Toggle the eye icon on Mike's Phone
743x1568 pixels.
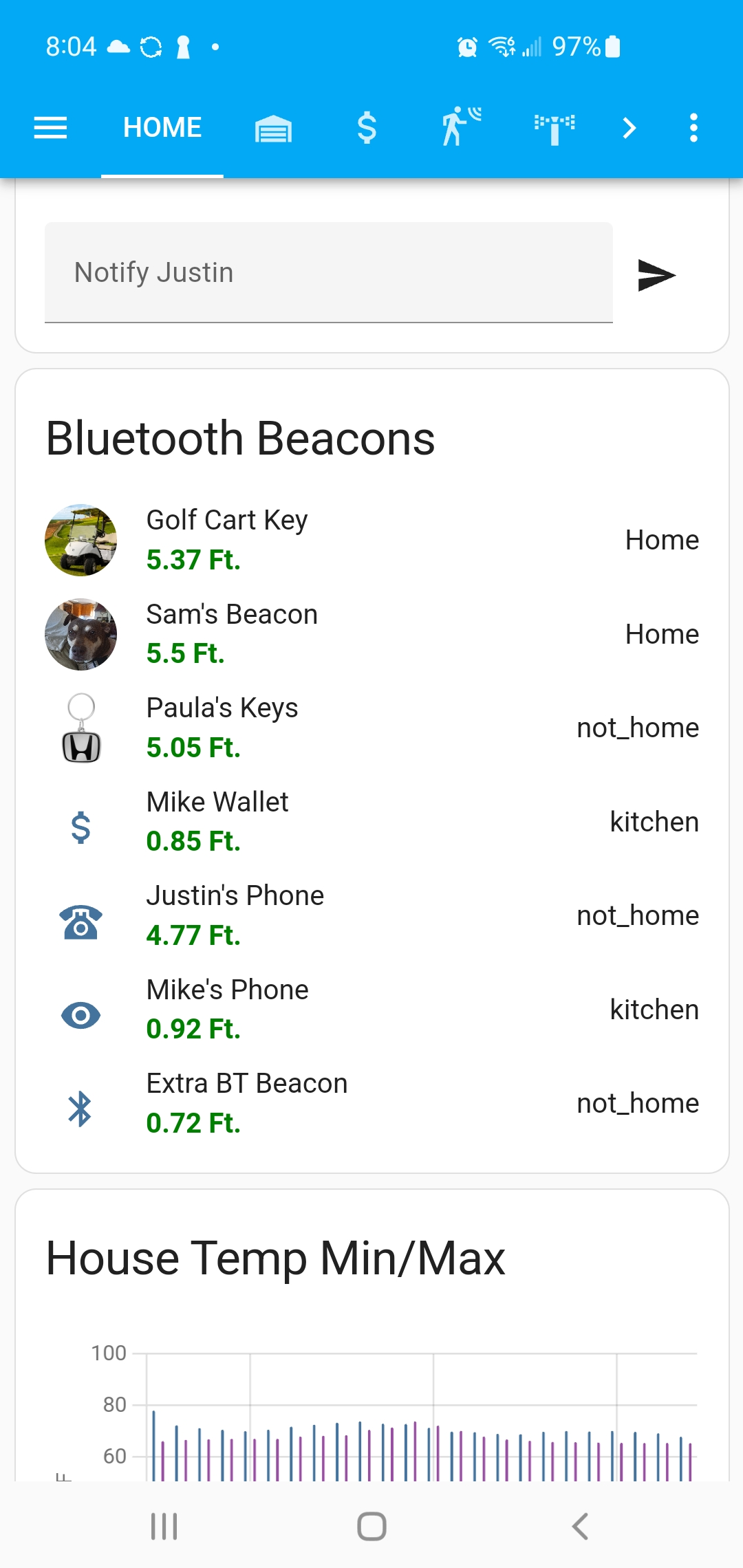pos(80,1014)
